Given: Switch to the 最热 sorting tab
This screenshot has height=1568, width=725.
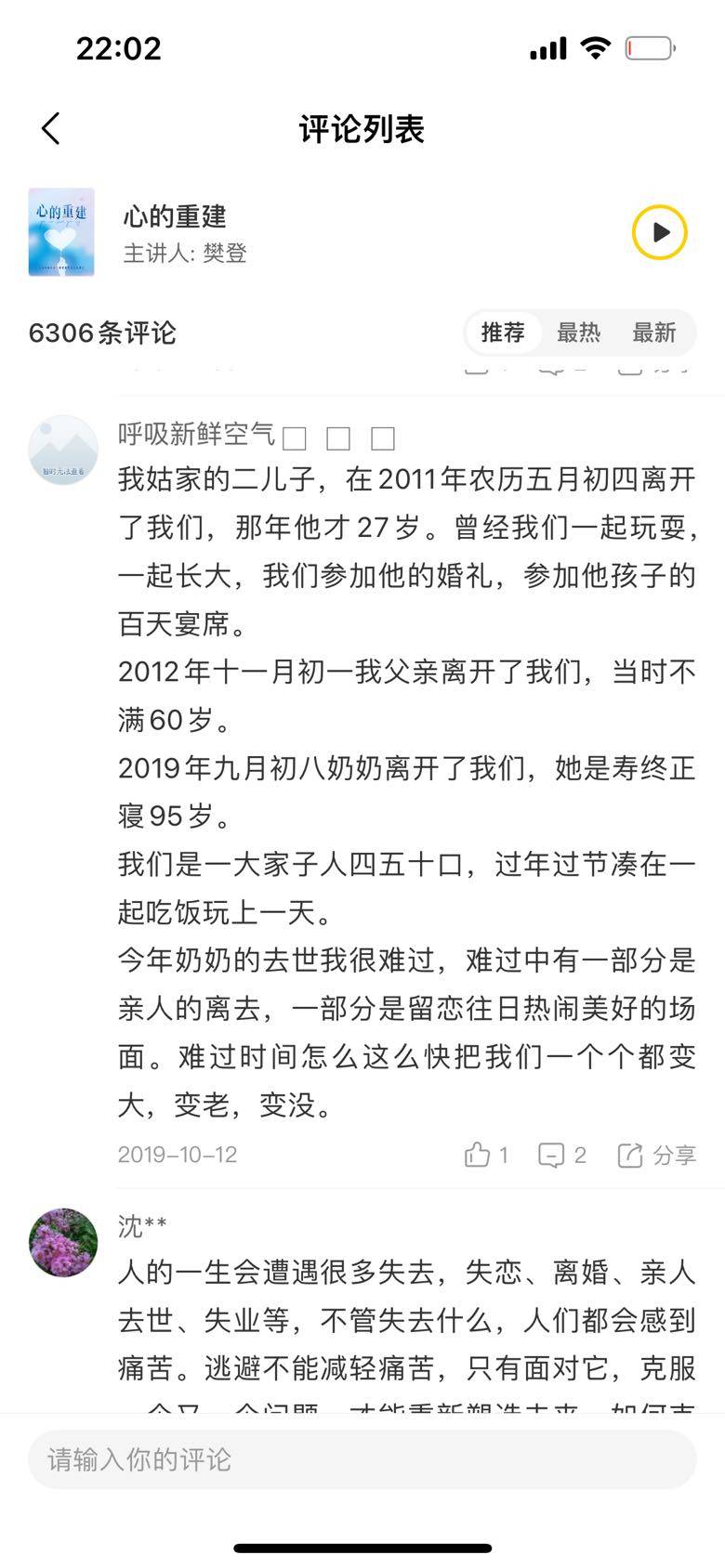Looking at the screenshot, I should point(578,333).
